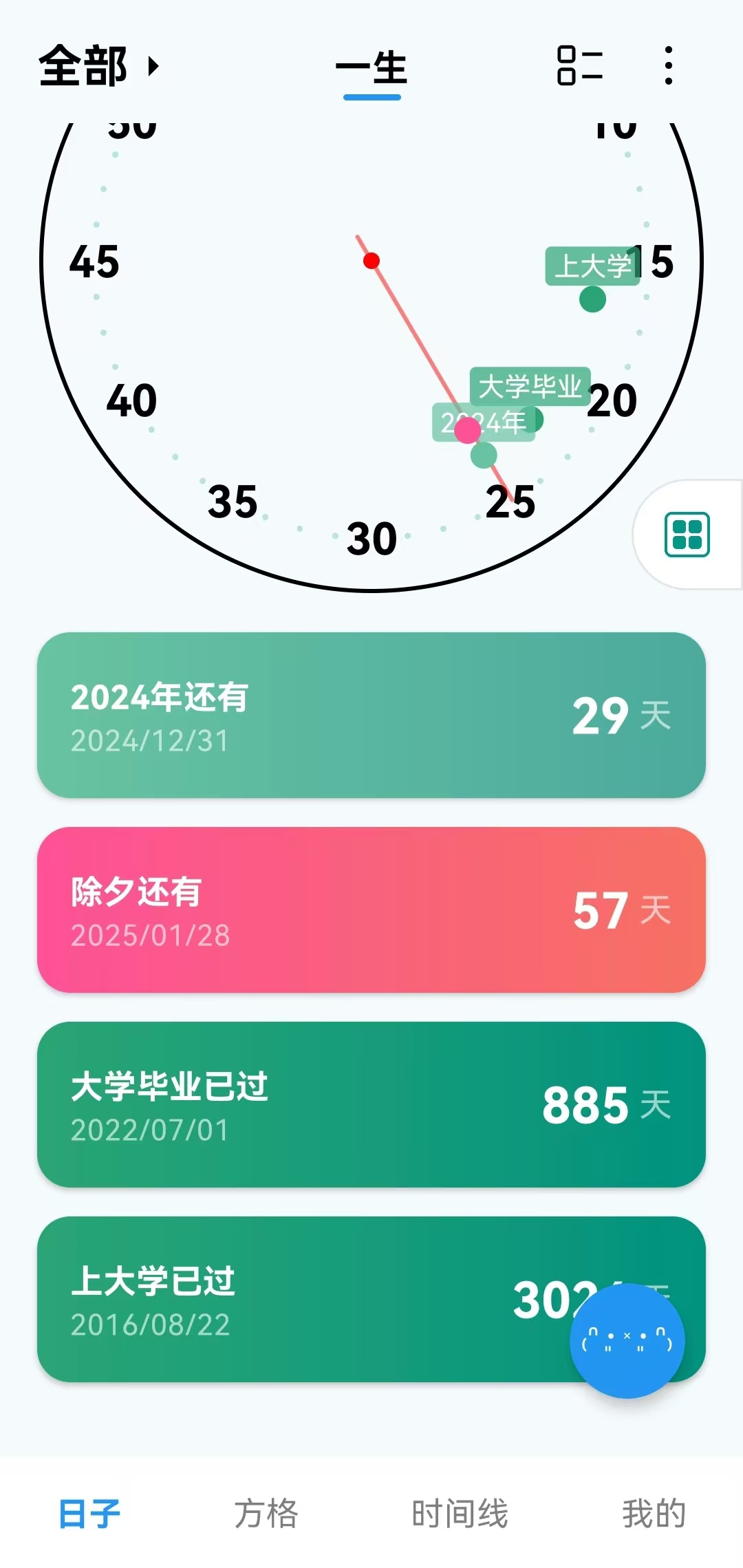Tap the 大学毕业 marker on the clock
743x1568 pixels.
tap(530, 386)
